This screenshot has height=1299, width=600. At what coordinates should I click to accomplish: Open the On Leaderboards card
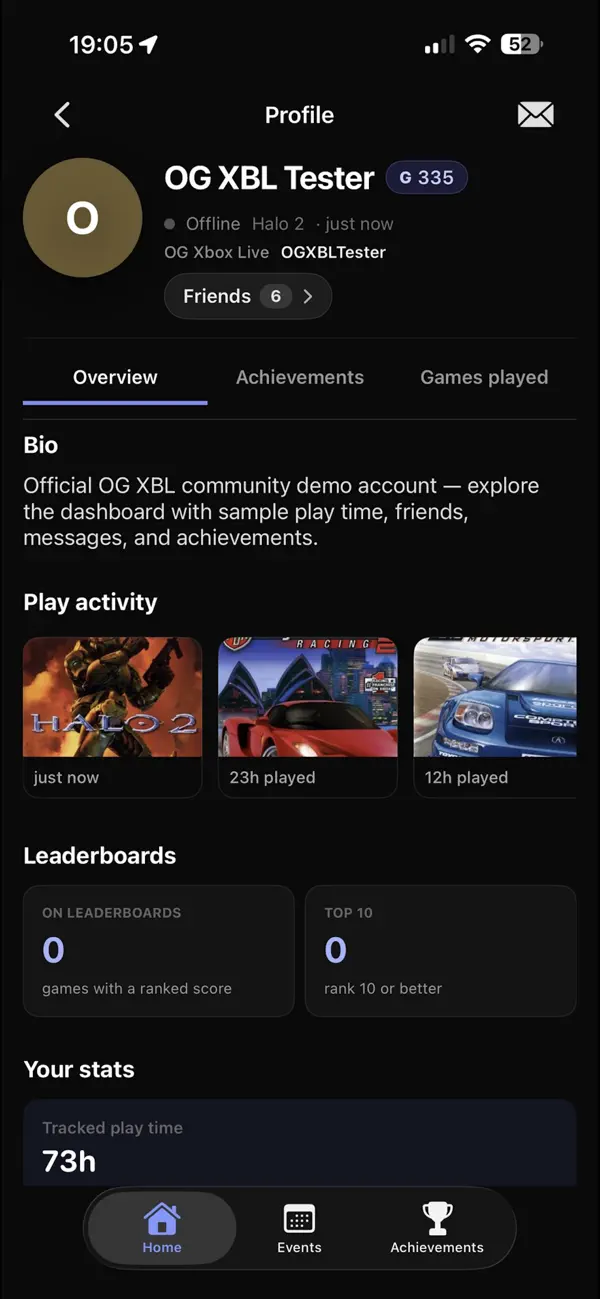[159, 951]
